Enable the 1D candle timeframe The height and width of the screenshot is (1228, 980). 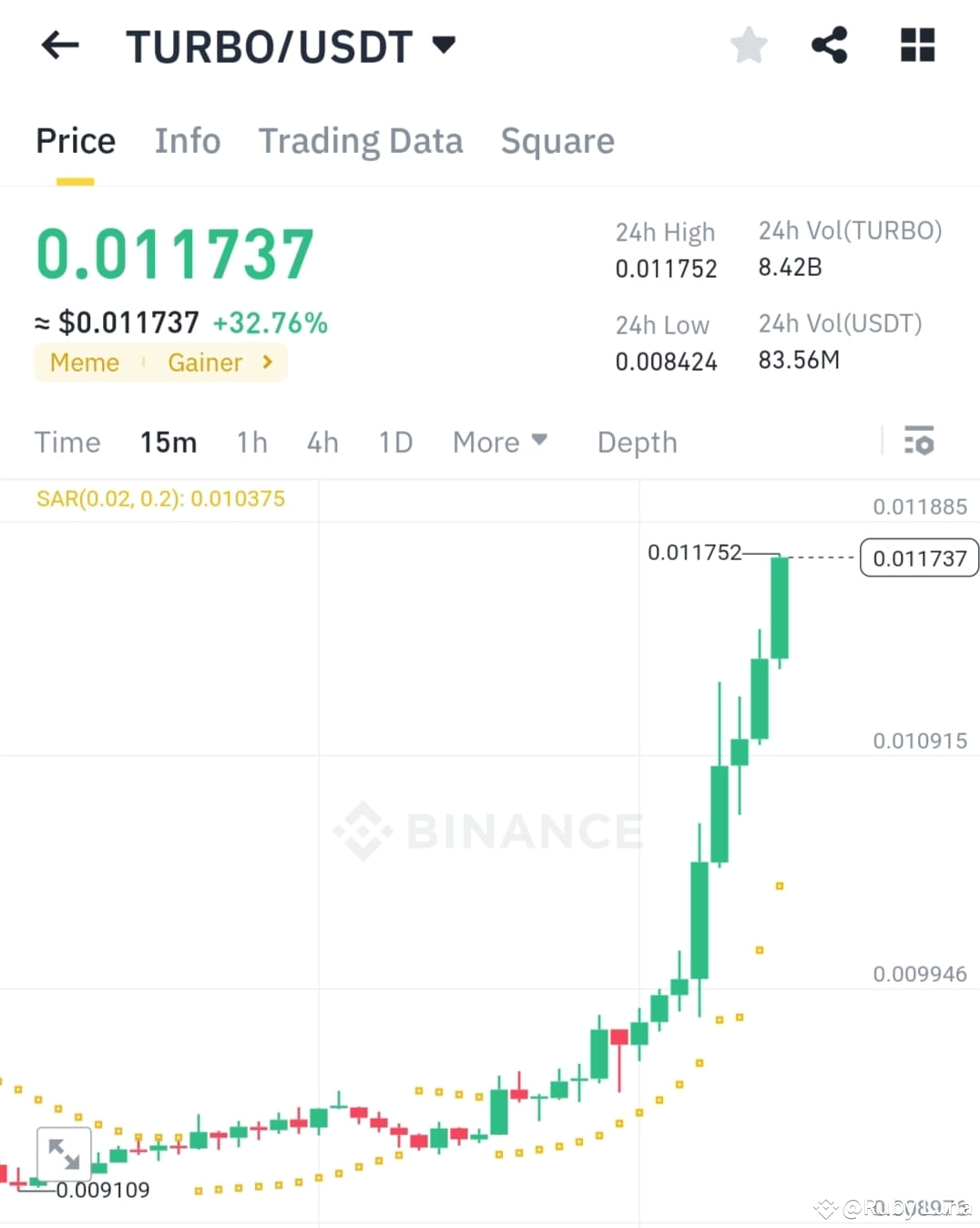pos(395,442)
